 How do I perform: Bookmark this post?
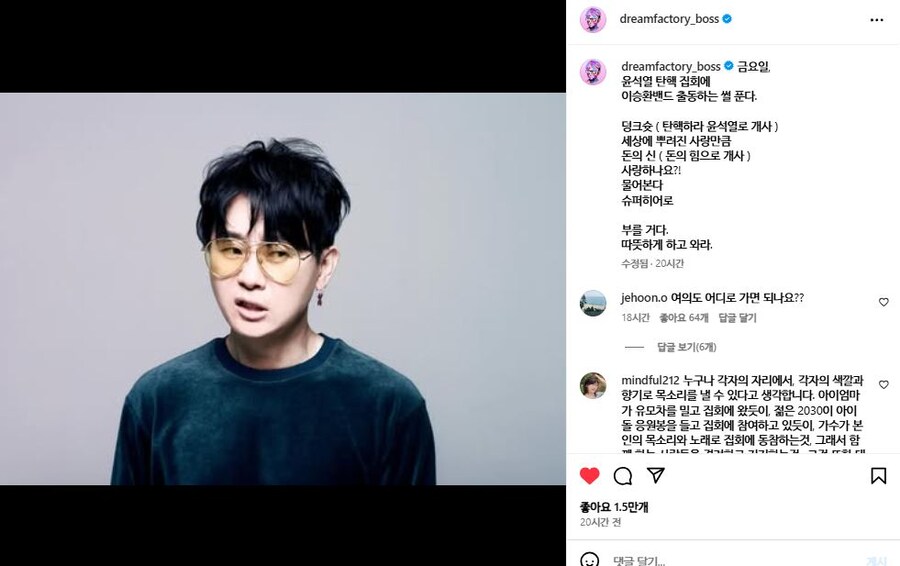(878, 476)
